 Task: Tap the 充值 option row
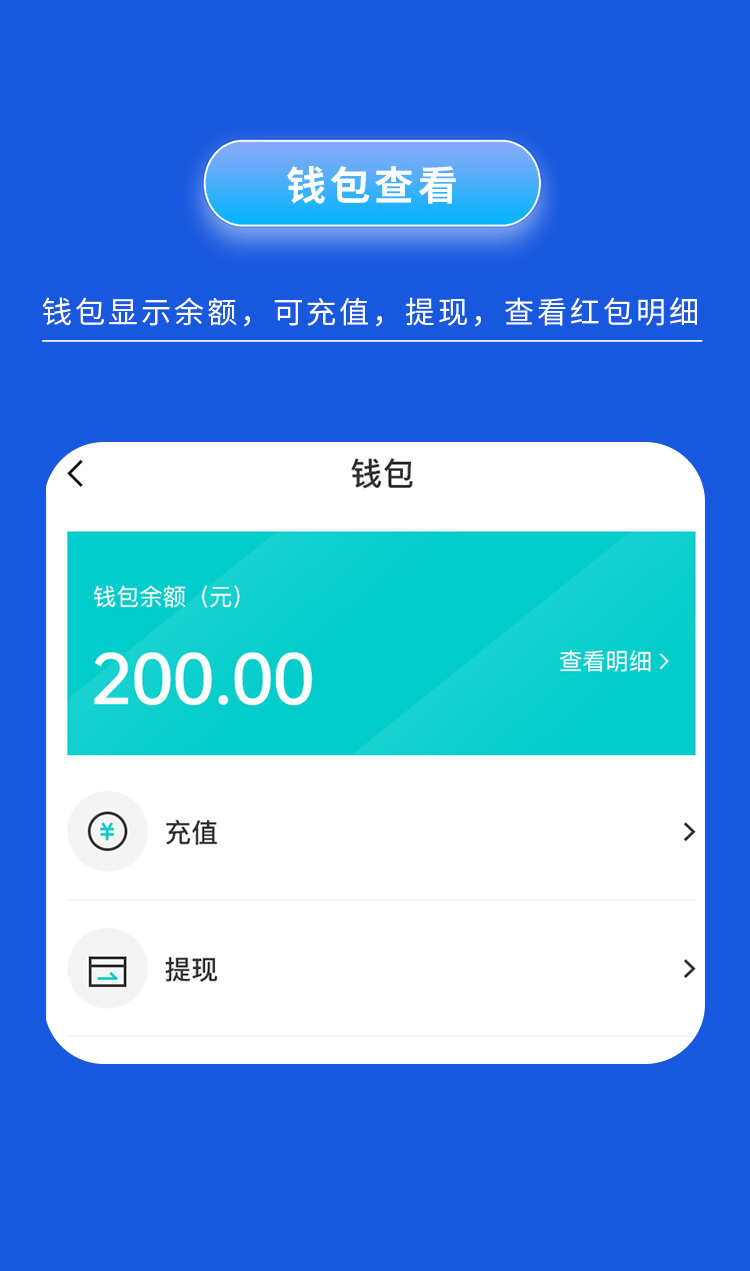pyautogui.click(x=380, y=831)
